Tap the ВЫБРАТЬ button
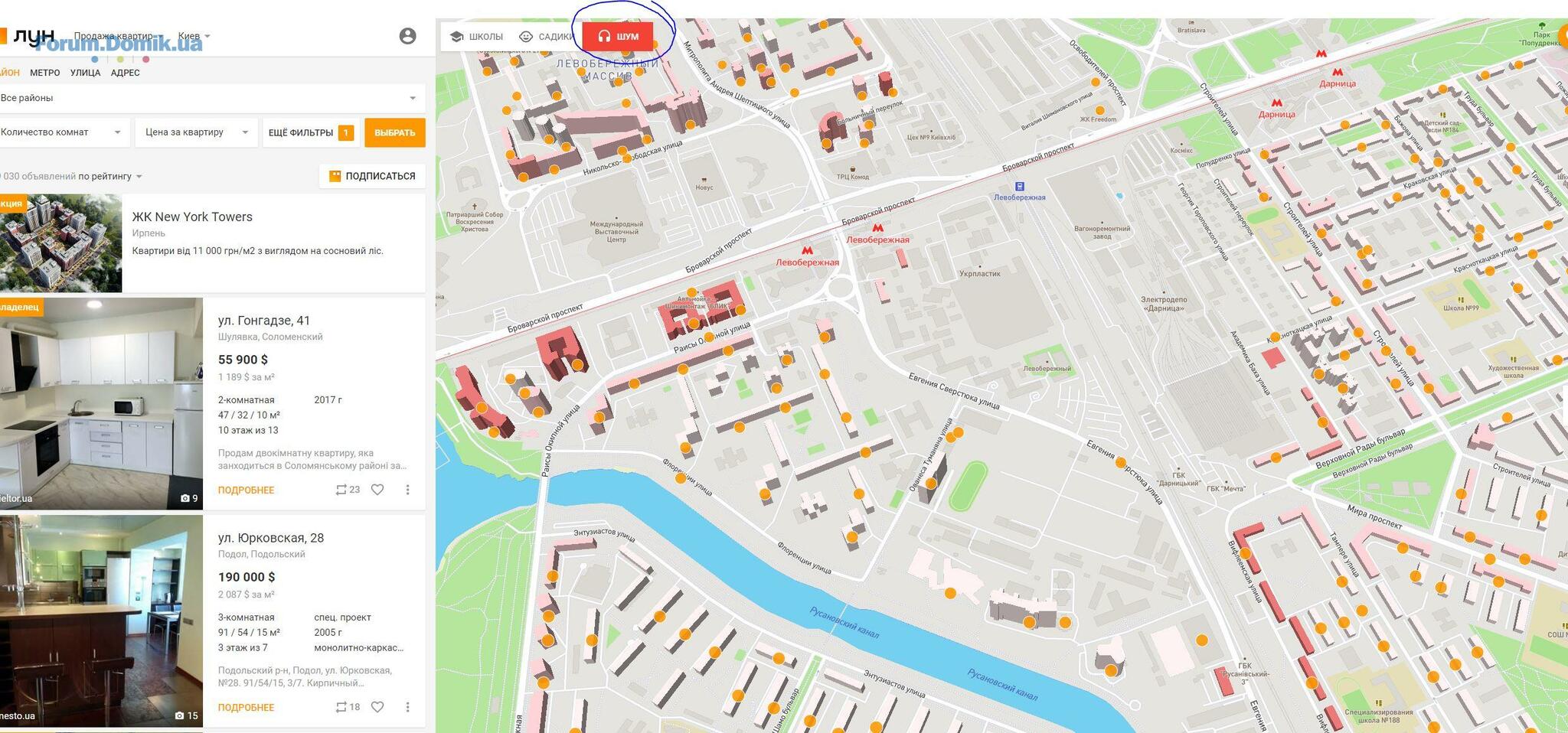 click(x=394, y=132)
